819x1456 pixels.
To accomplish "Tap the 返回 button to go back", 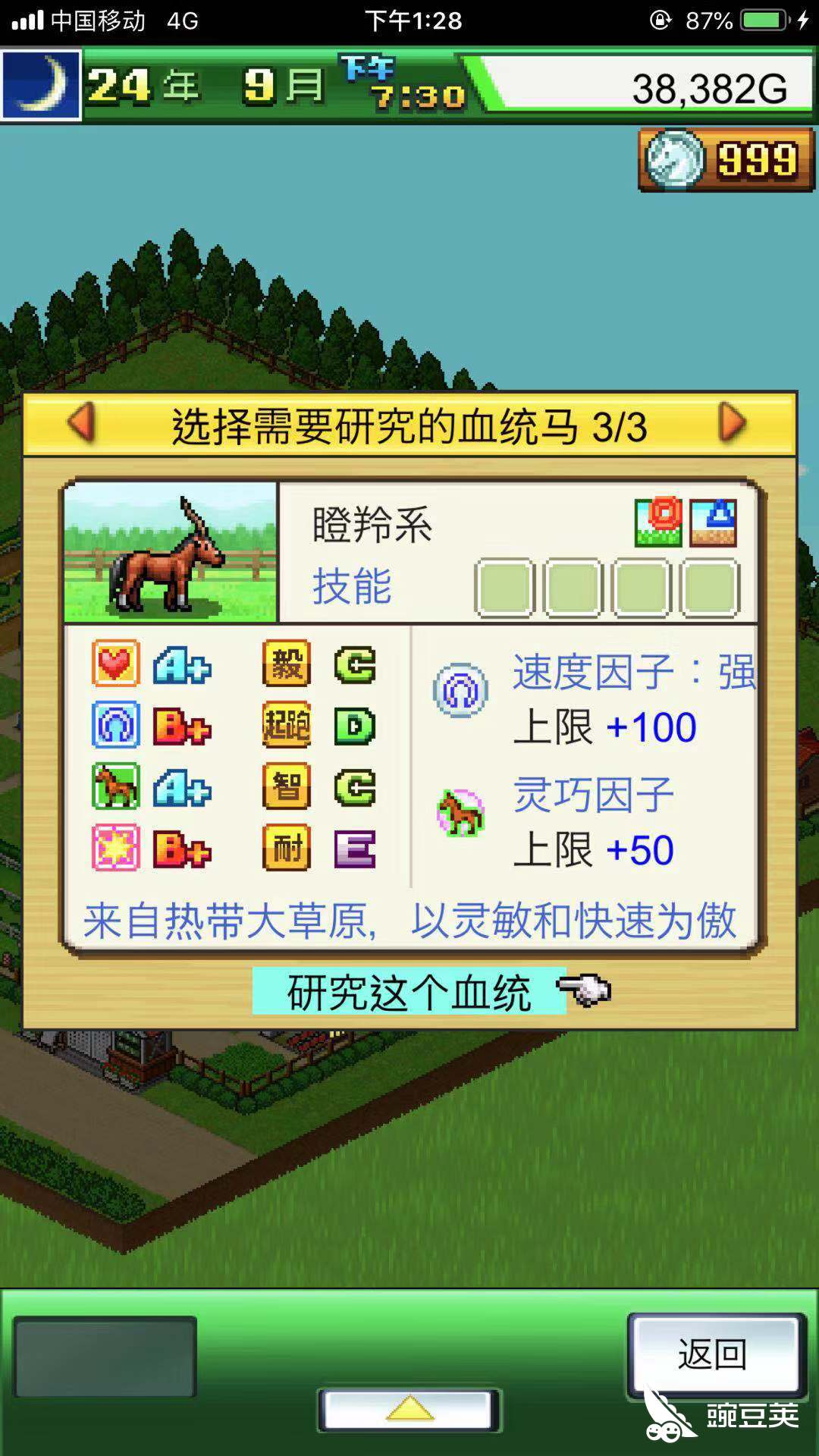I will 715,1354.
